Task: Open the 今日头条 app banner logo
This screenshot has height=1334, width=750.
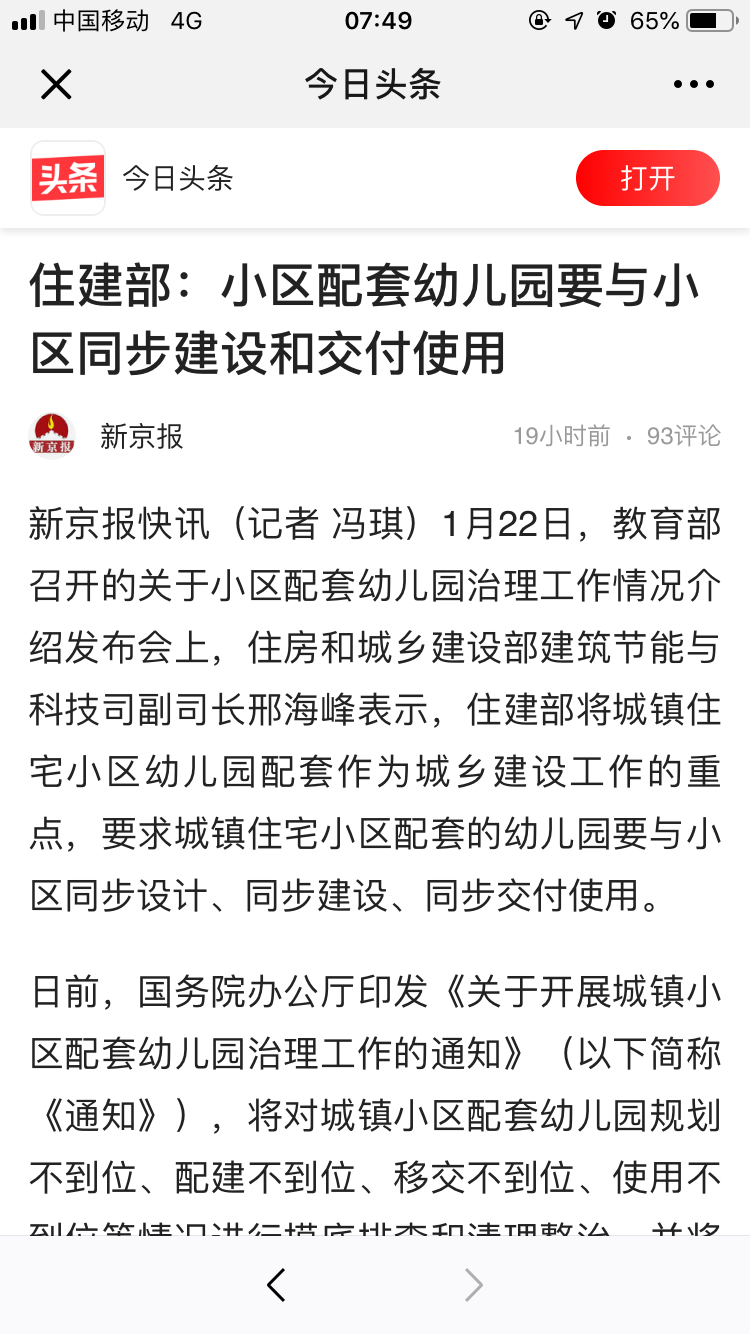Action: (x=68, y=178)
